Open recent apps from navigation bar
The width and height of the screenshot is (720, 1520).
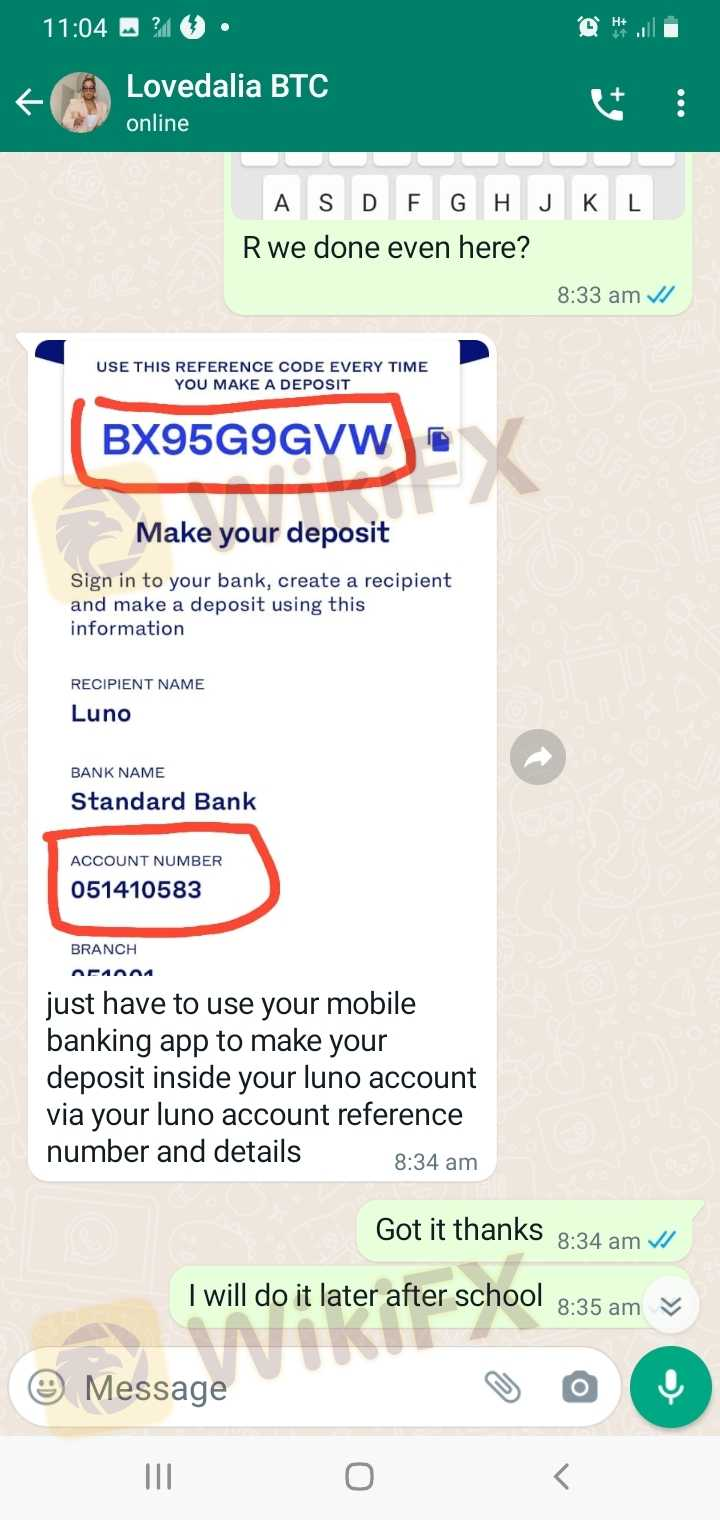tap(158, 1476)
